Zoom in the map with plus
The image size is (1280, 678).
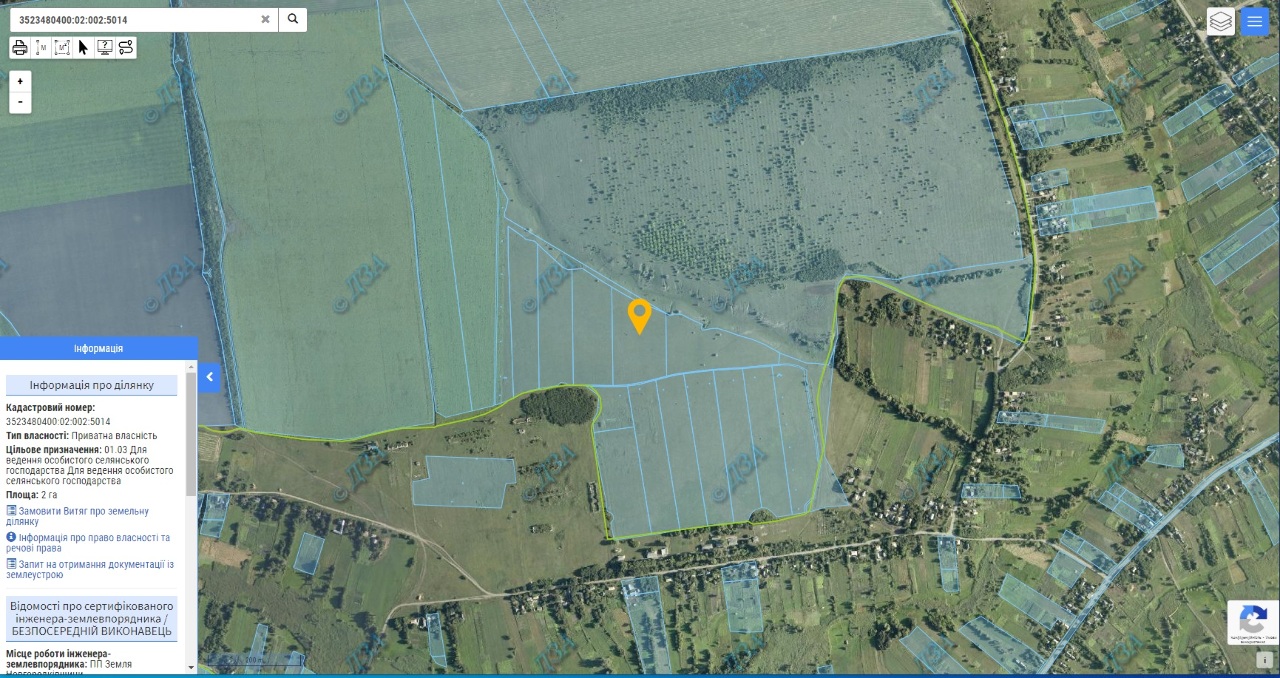tap(20, 81)
